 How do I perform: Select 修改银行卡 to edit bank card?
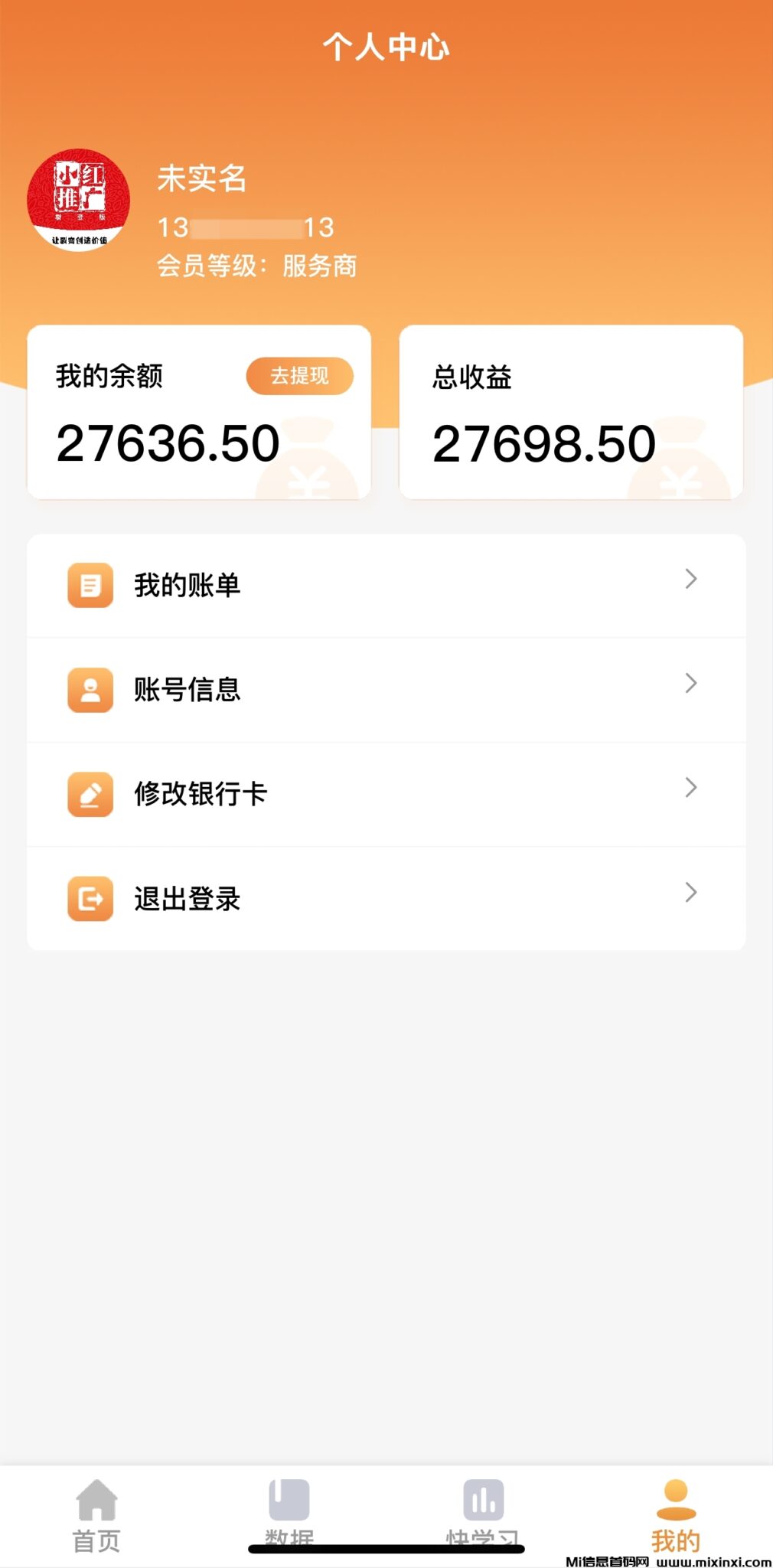coord(386,794)
